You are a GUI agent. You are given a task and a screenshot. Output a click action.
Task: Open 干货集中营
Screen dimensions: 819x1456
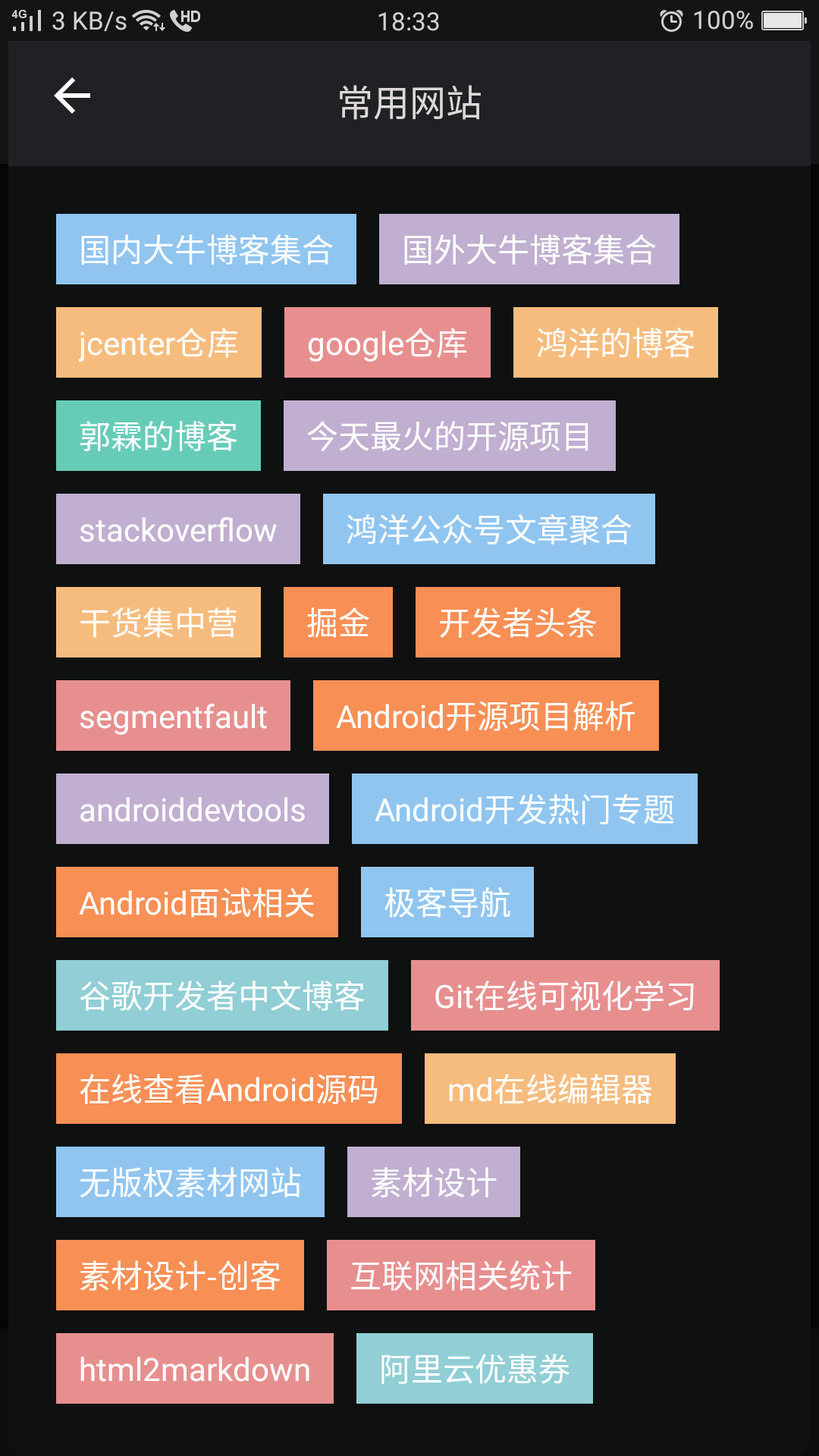pos(158,623)
